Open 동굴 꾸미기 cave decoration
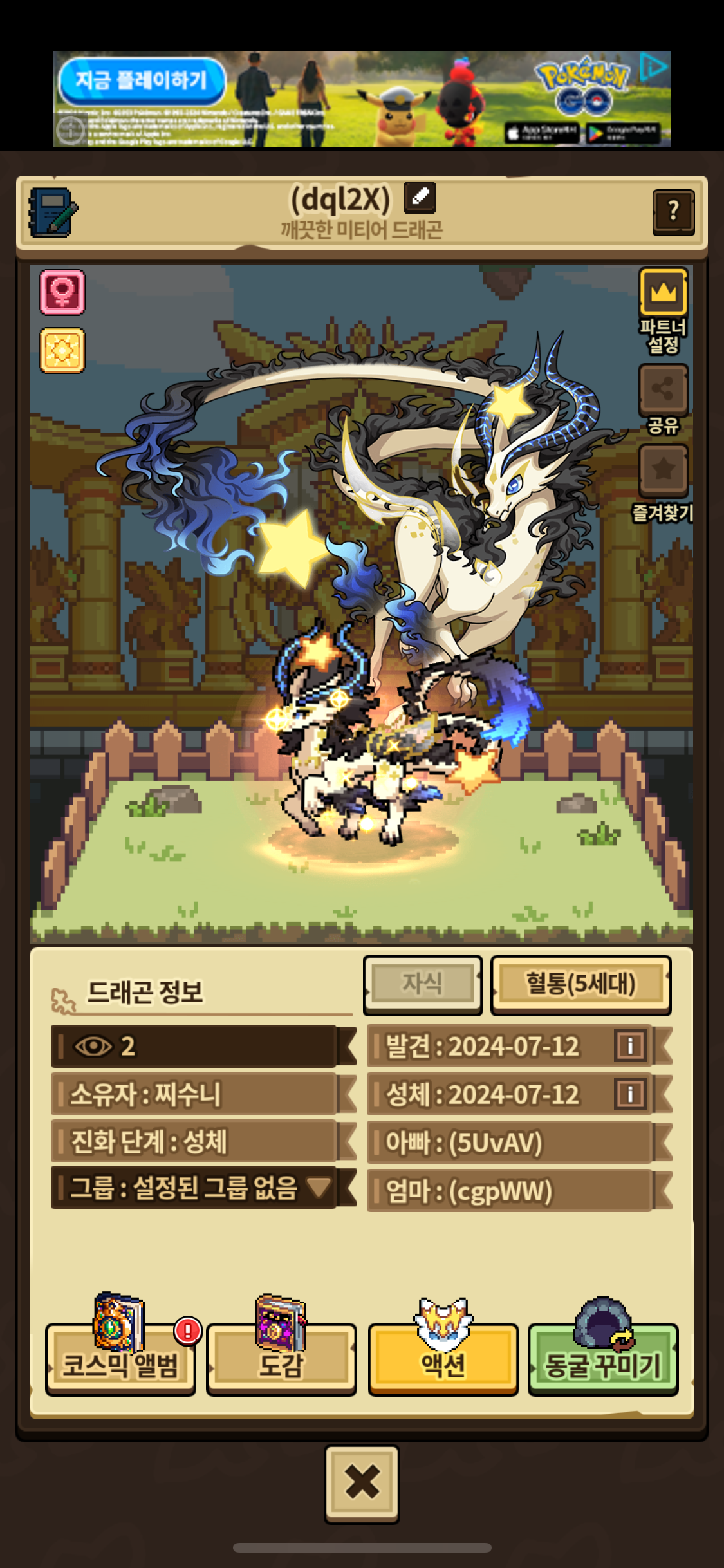 603,1358
